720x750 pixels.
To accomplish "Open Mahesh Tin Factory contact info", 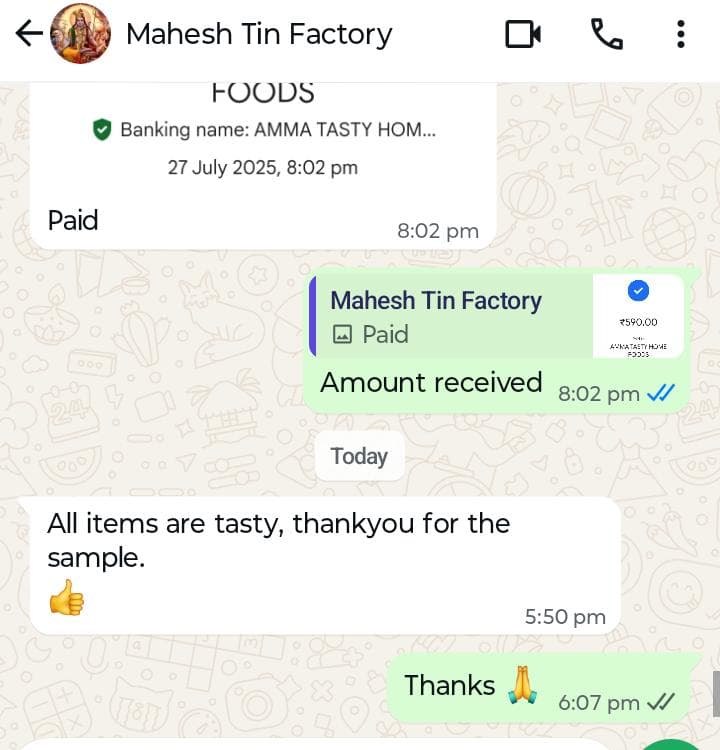I will click(258, 34).
